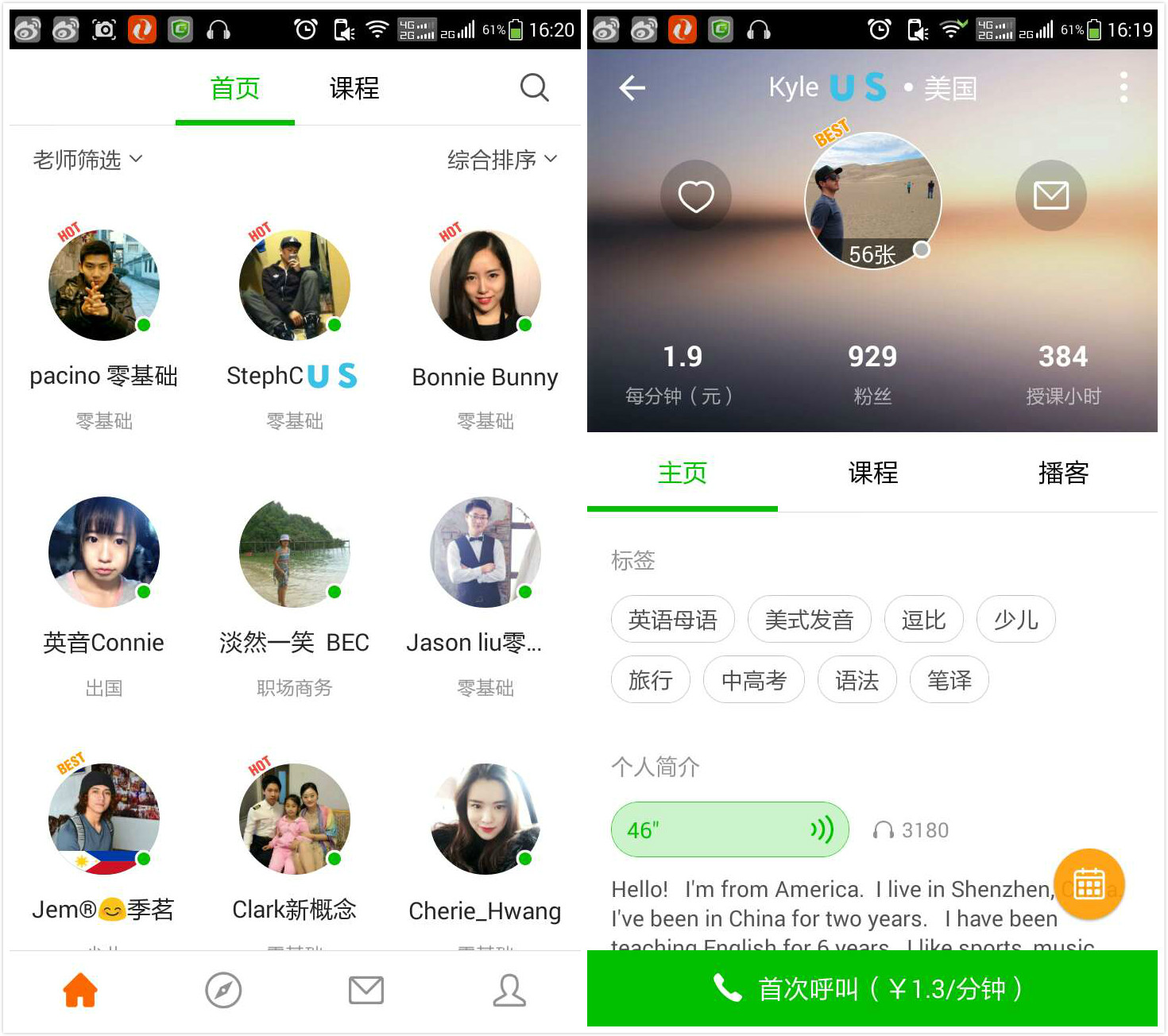
Task: Switch to the 播客 tab
Action: pyautogui.click(x=1063, y=474)
